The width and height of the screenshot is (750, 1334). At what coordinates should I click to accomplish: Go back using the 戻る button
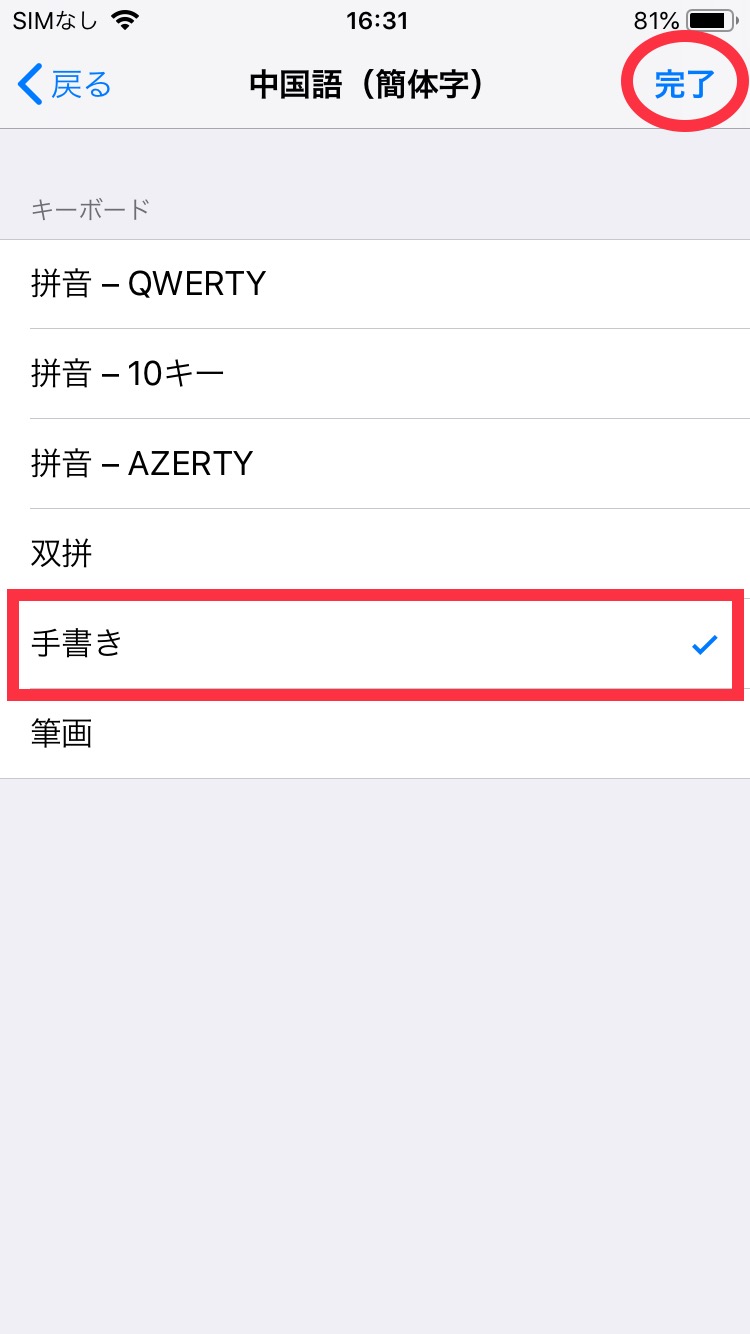[x=65, y=85]
